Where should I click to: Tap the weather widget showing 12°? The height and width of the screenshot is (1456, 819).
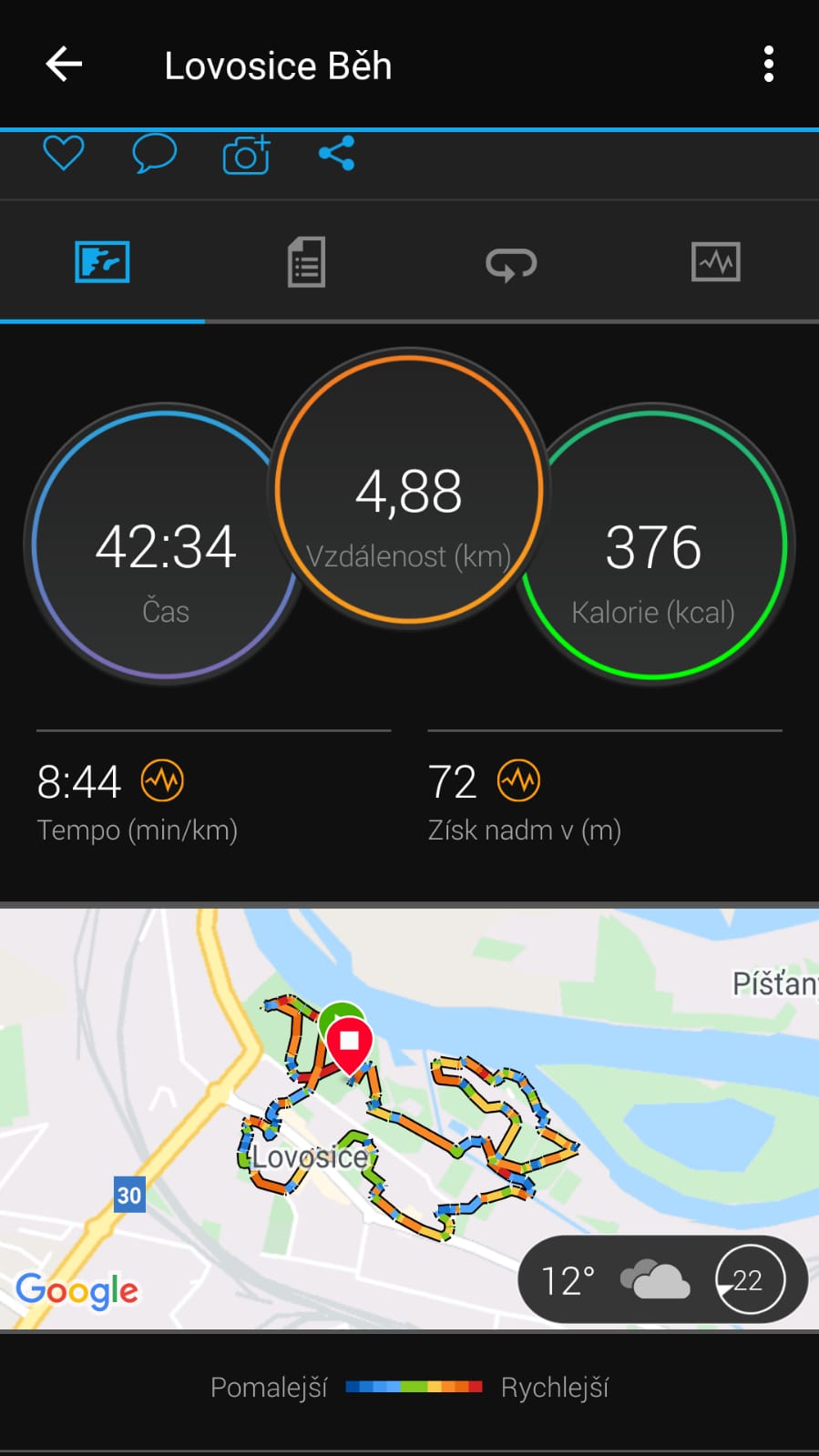point(662,1279)
